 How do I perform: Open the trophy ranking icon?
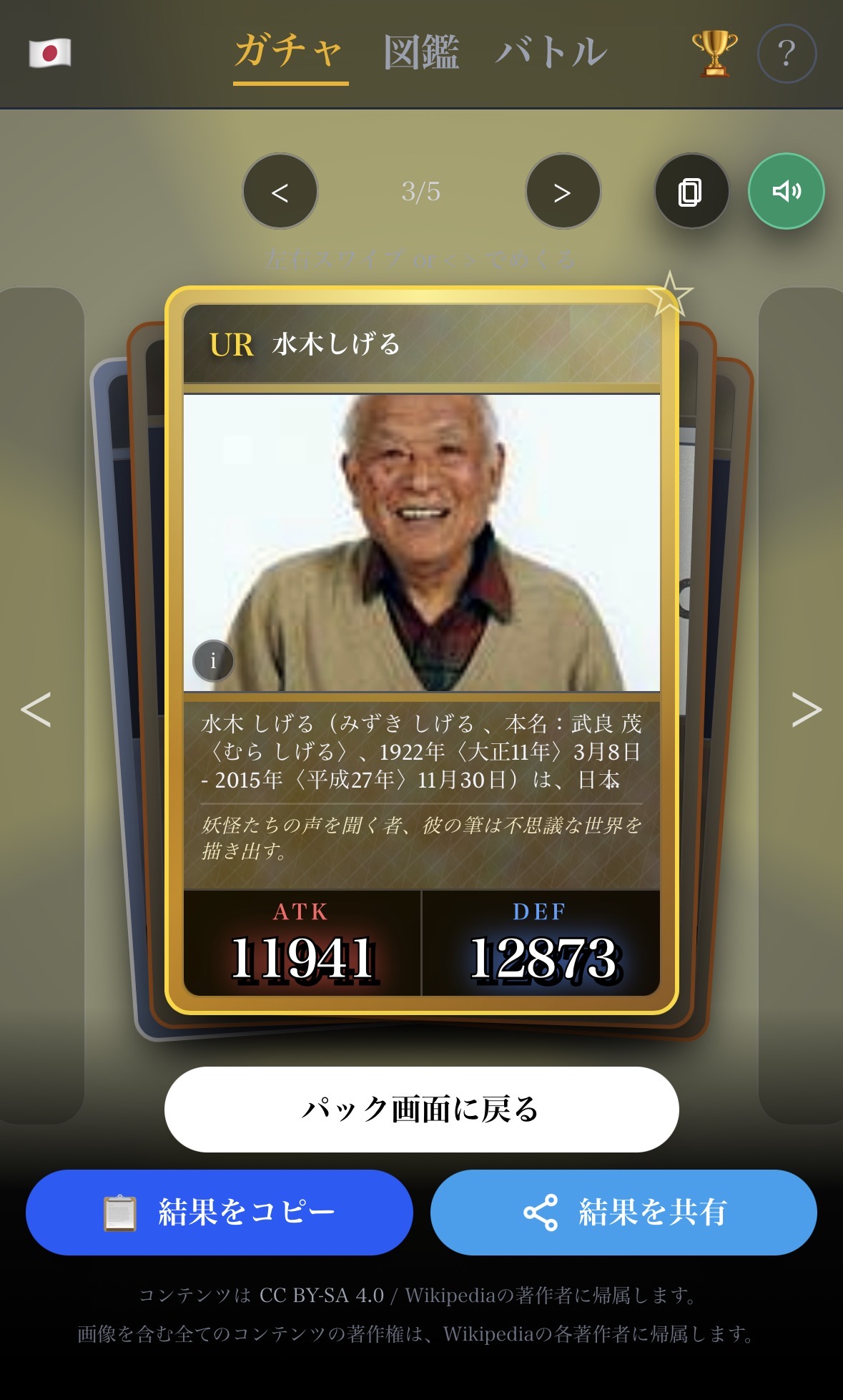click(714, 53)
